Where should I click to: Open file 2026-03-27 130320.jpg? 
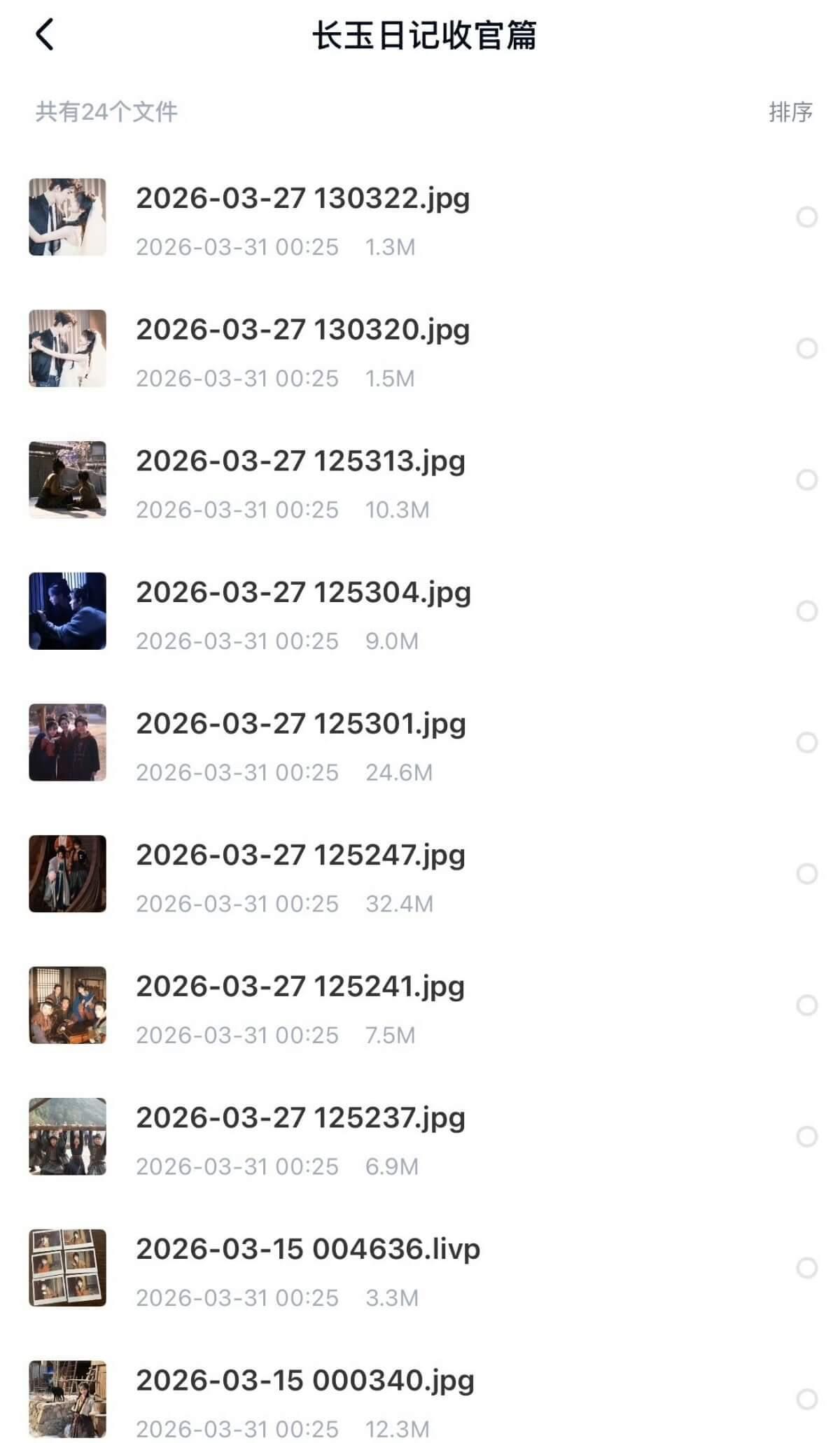click(x=420, y=349)
